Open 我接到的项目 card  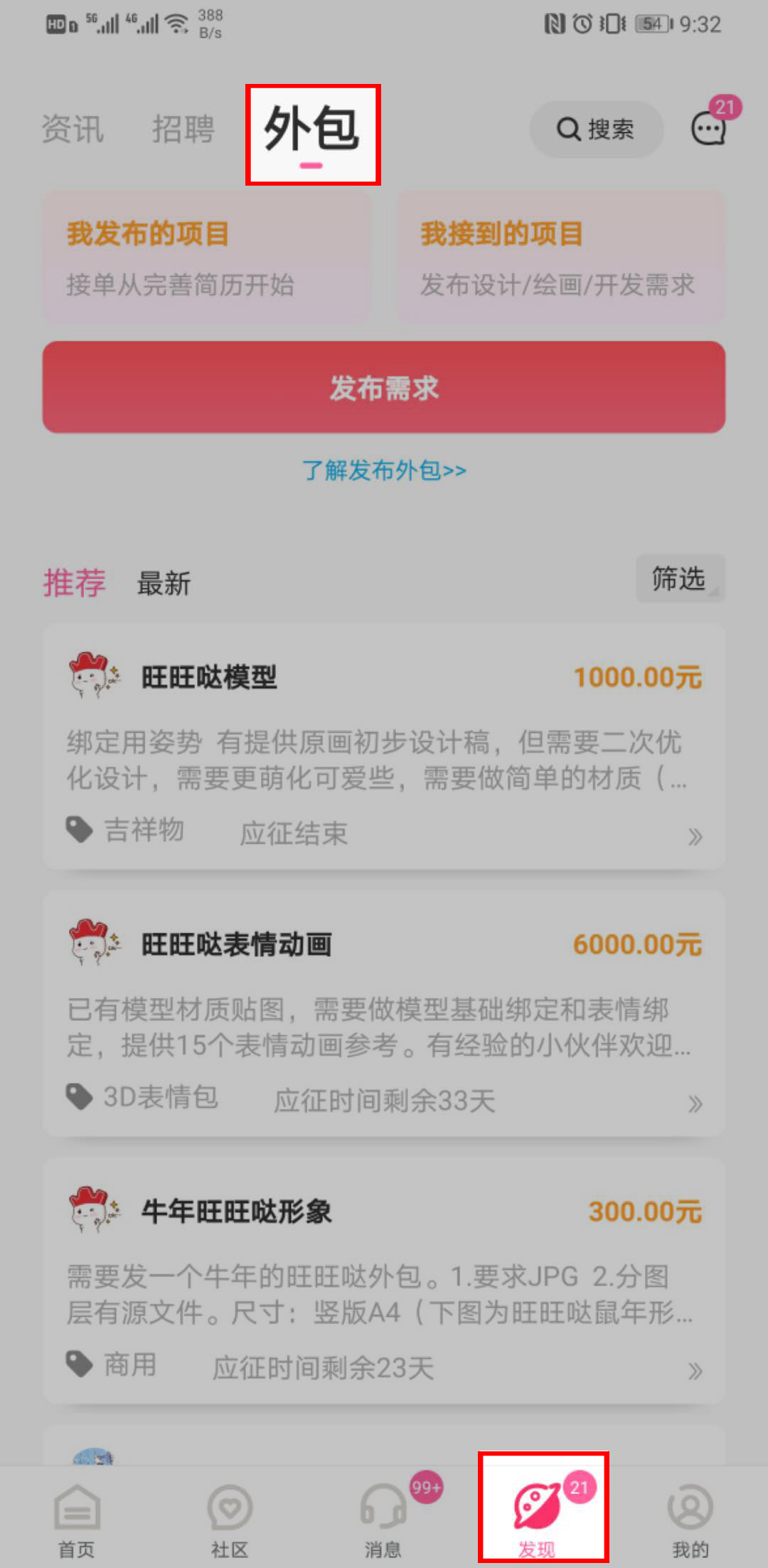(560, 258)
